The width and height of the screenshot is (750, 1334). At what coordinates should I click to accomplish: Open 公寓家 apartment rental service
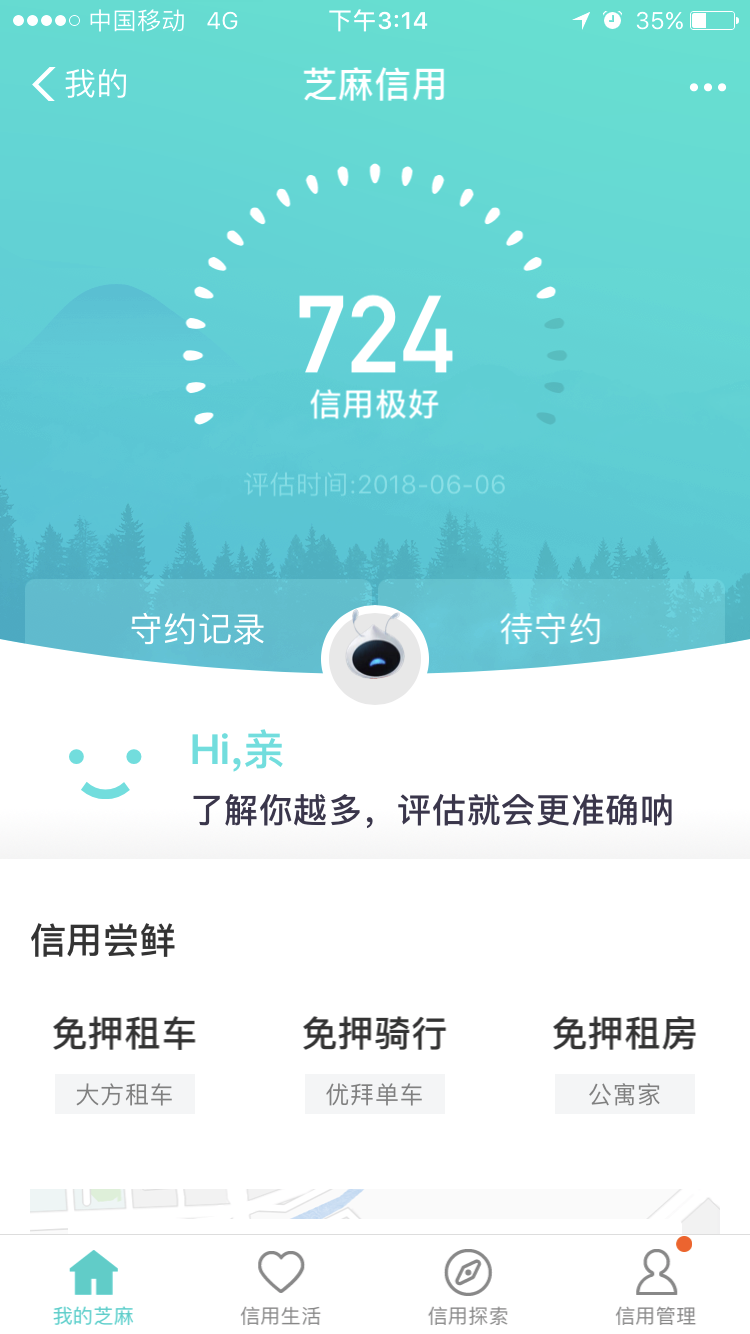coord(624,1094)
